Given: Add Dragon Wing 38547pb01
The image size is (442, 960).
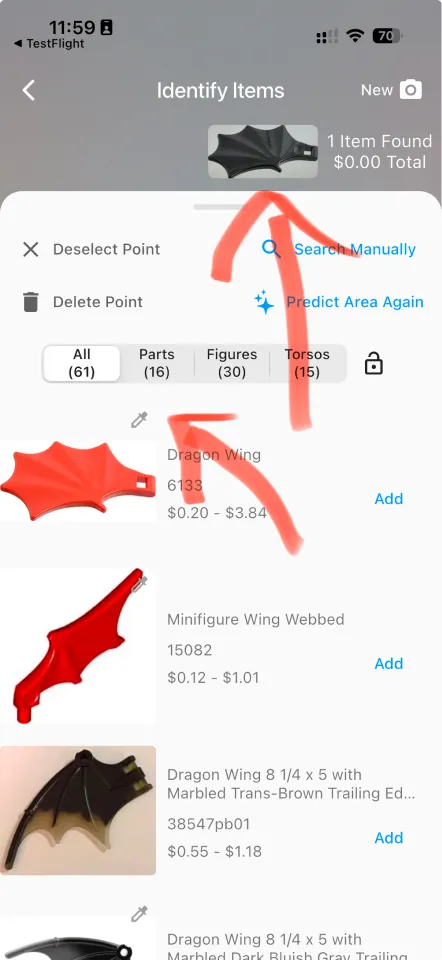Looking at the screenshot, I should 389,838.
